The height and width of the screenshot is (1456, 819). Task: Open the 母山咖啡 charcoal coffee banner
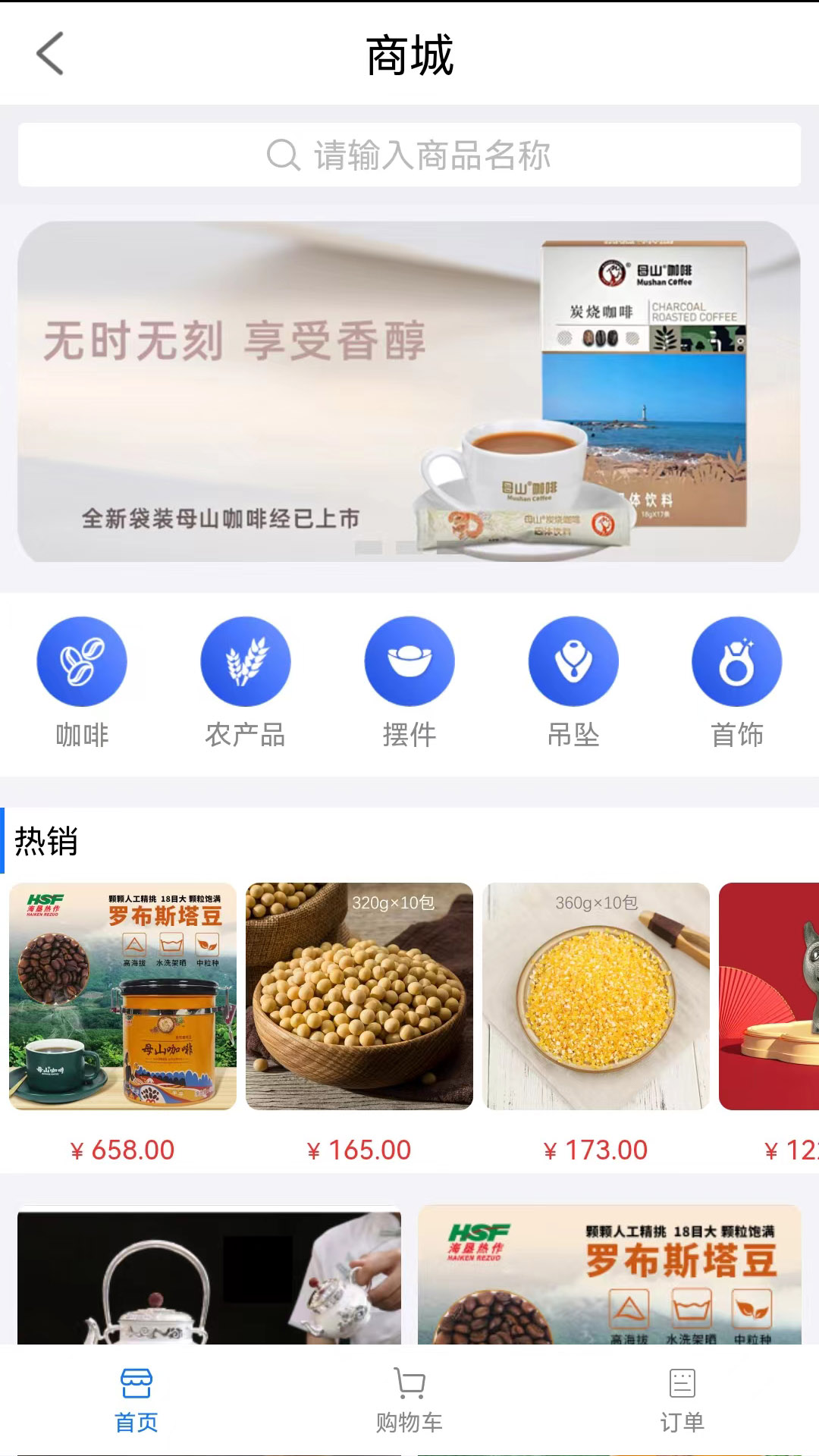[x=409, y=391]
